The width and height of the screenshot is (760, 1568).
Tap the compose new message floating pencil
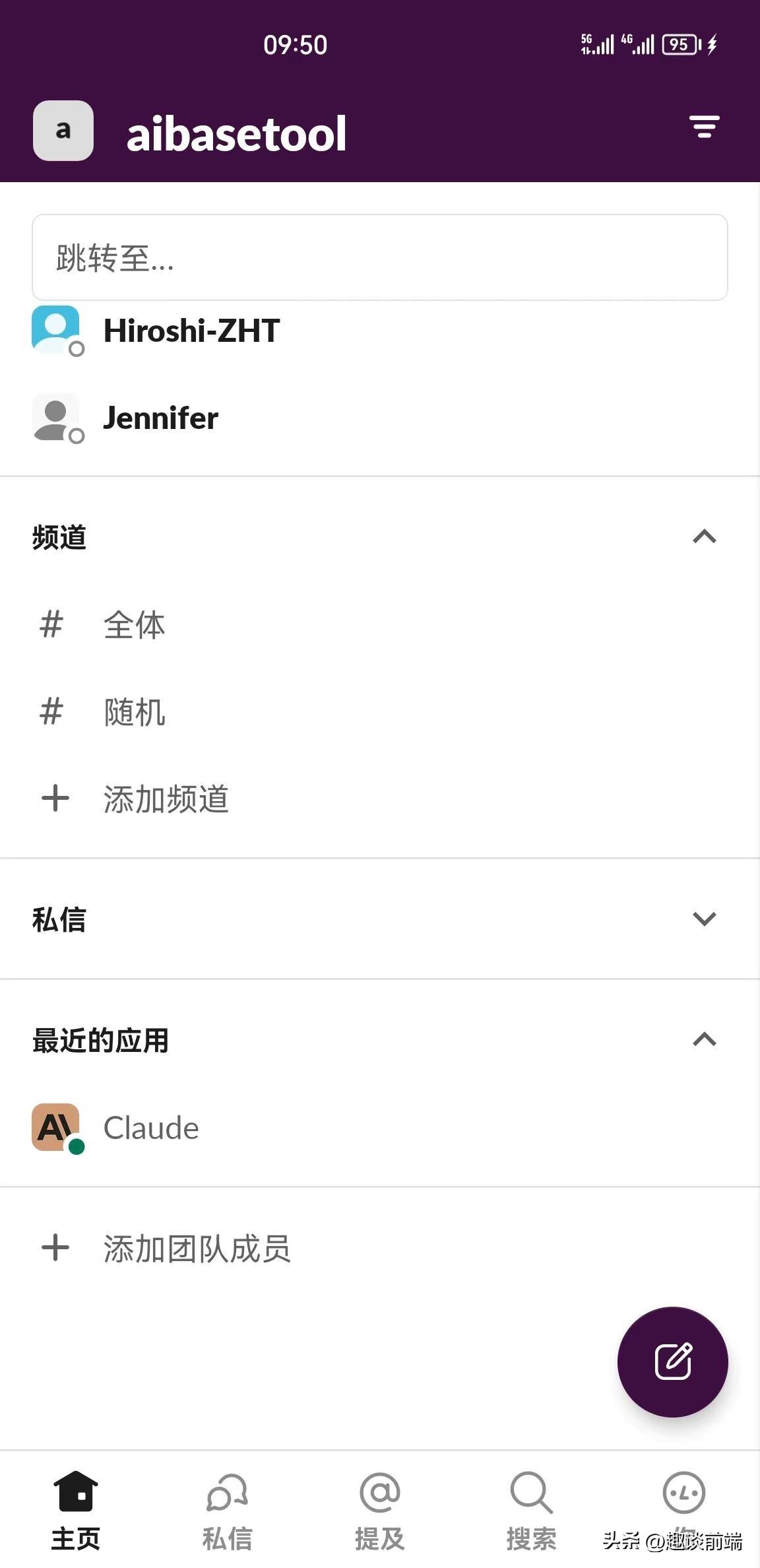[x=672, y=1363]
